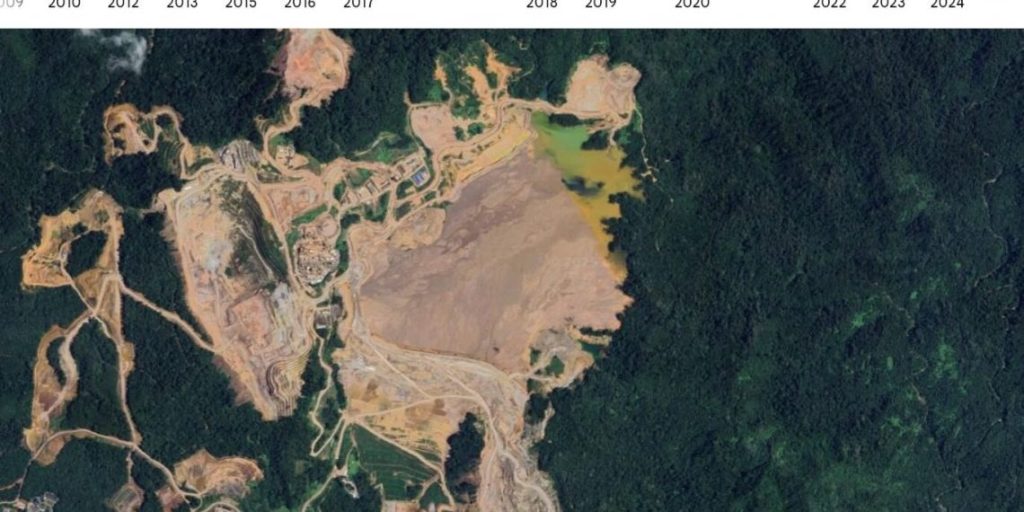Show the 2015 image

pos(241,5)
